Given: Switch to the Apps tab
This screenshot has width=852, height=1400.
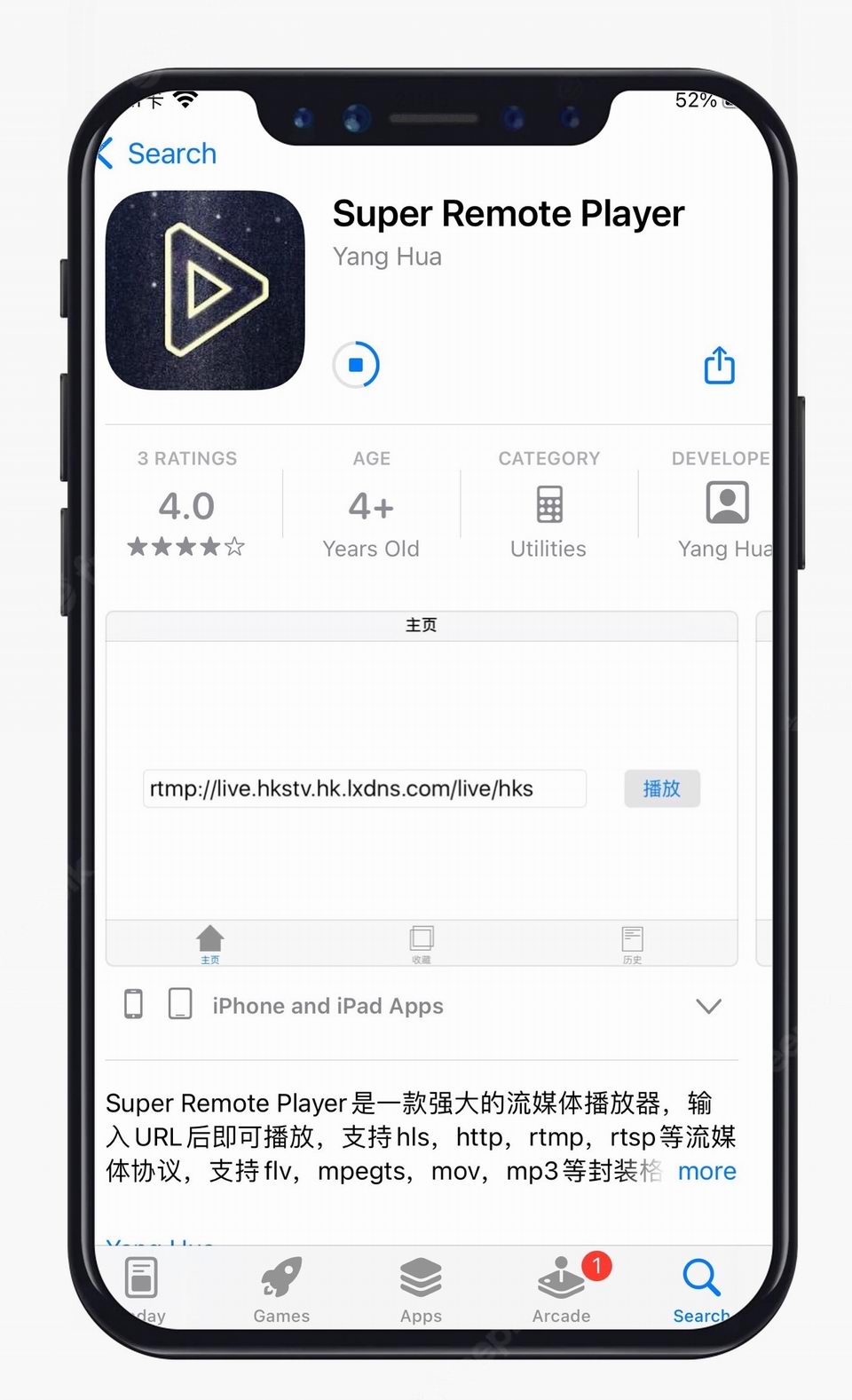Looking at the screenshot, I should [x=421, y=1289].
